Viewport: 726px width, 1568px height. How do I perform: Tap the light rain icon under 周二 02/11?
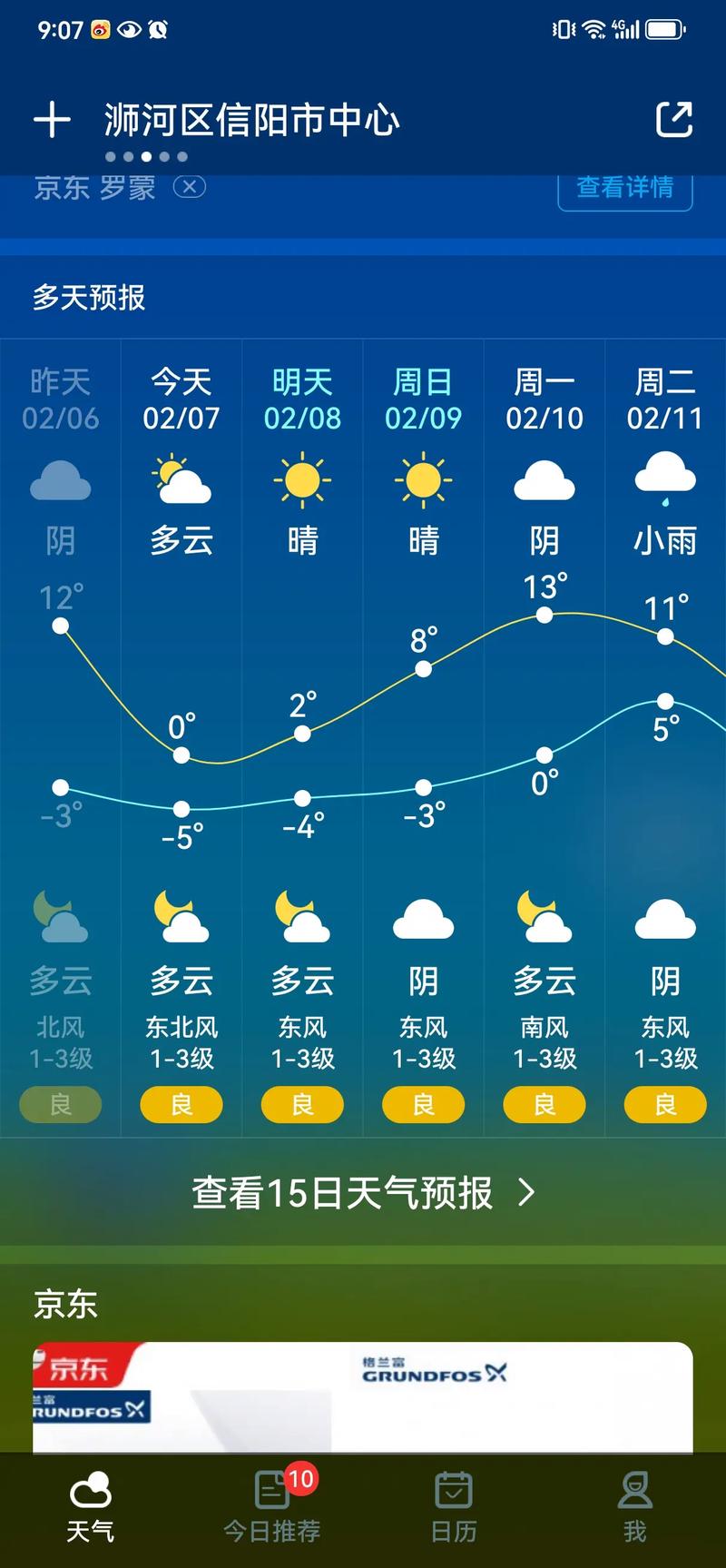coord(665,477)
